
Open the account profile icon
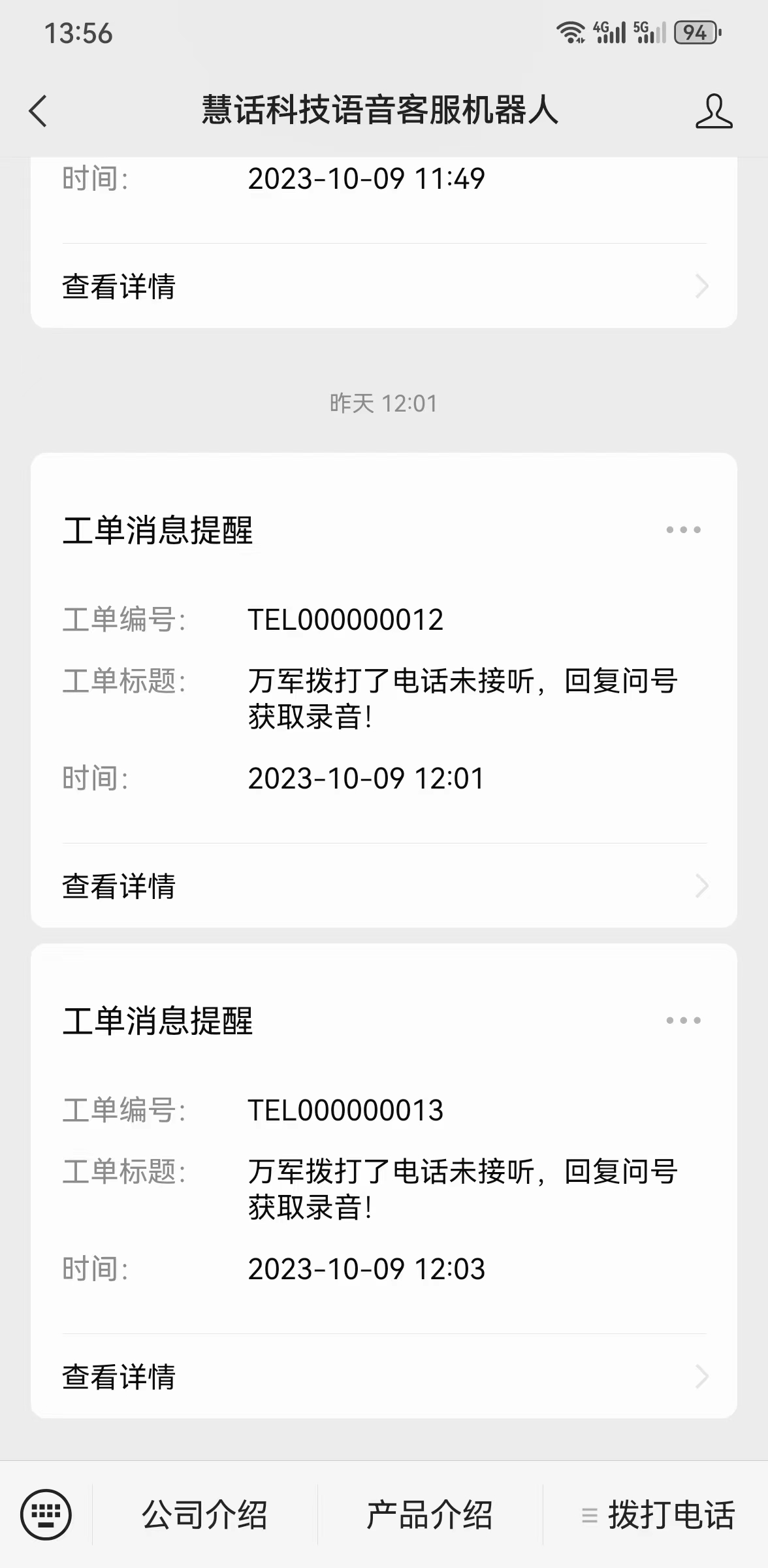[714, 110]
